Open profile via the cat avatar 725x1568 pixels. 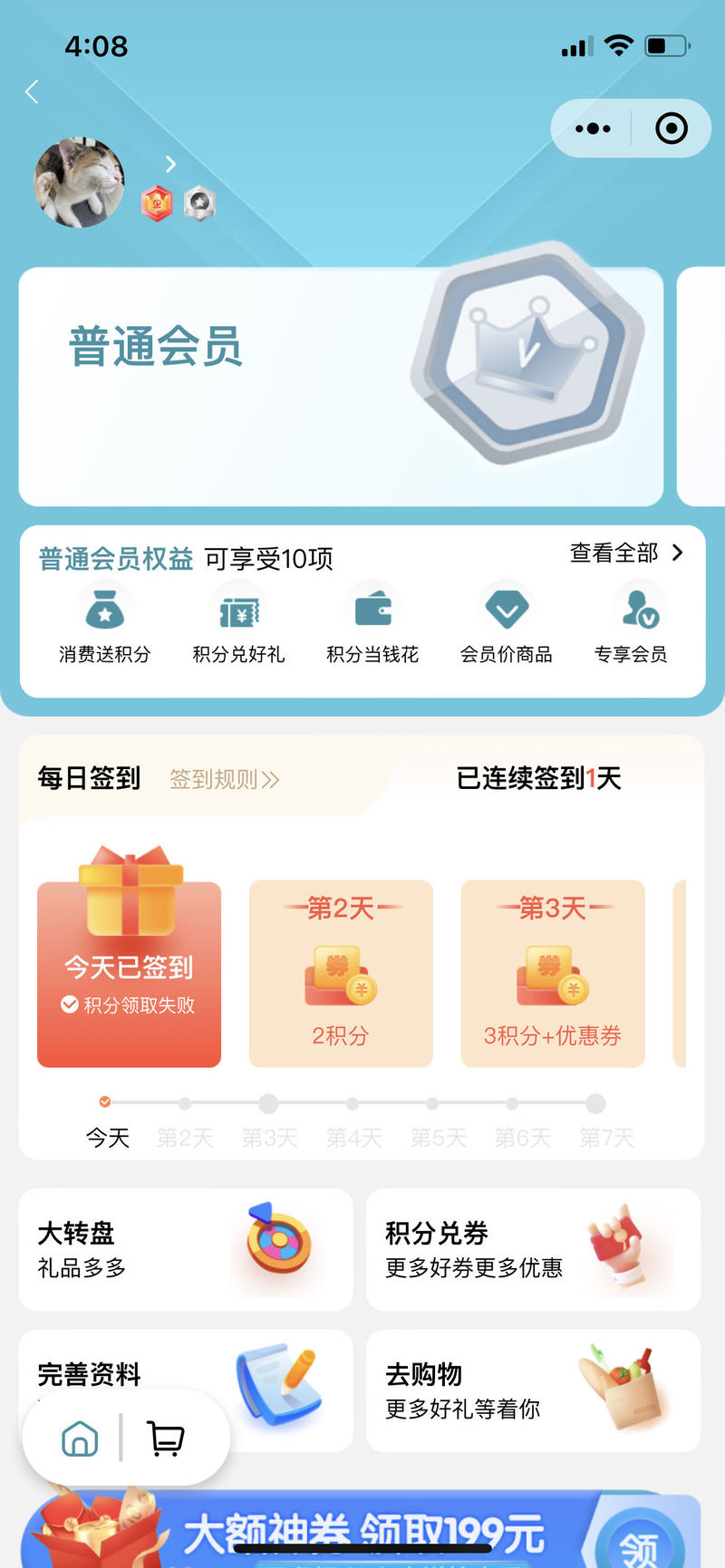point(80,182)
